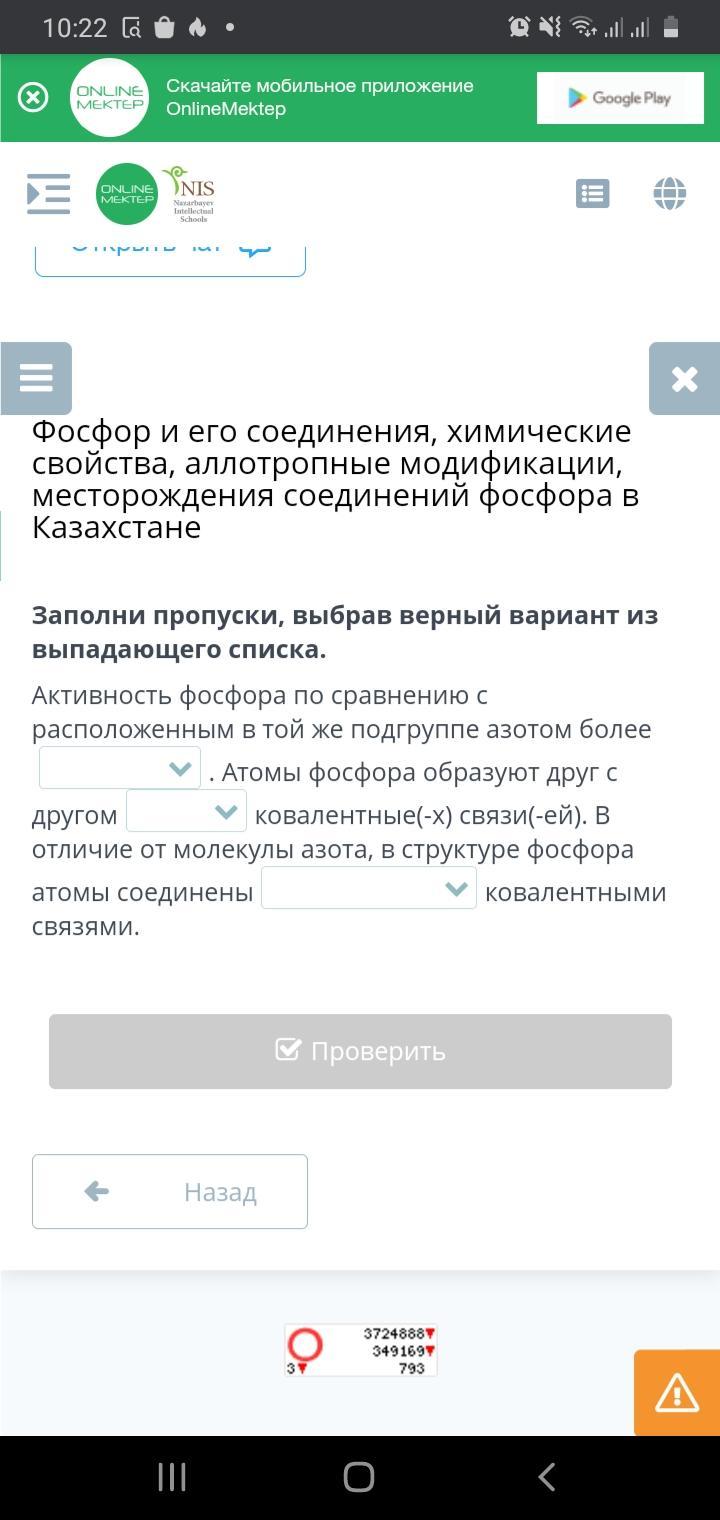
Task: Change language via the globe icon
Action: coord(670,193)
